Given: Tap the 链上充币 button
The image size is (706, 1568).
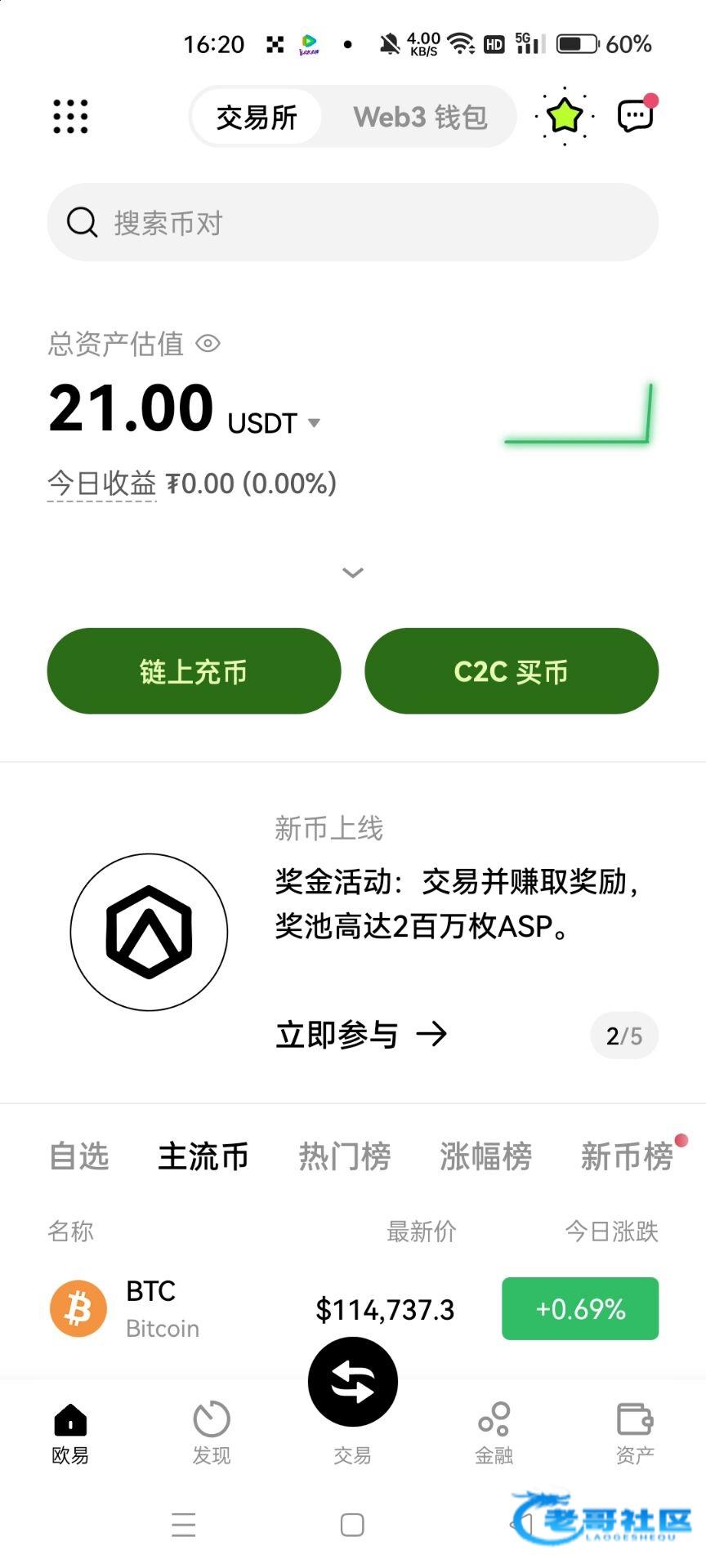Looking at the screenshot, I should [194, 671].
